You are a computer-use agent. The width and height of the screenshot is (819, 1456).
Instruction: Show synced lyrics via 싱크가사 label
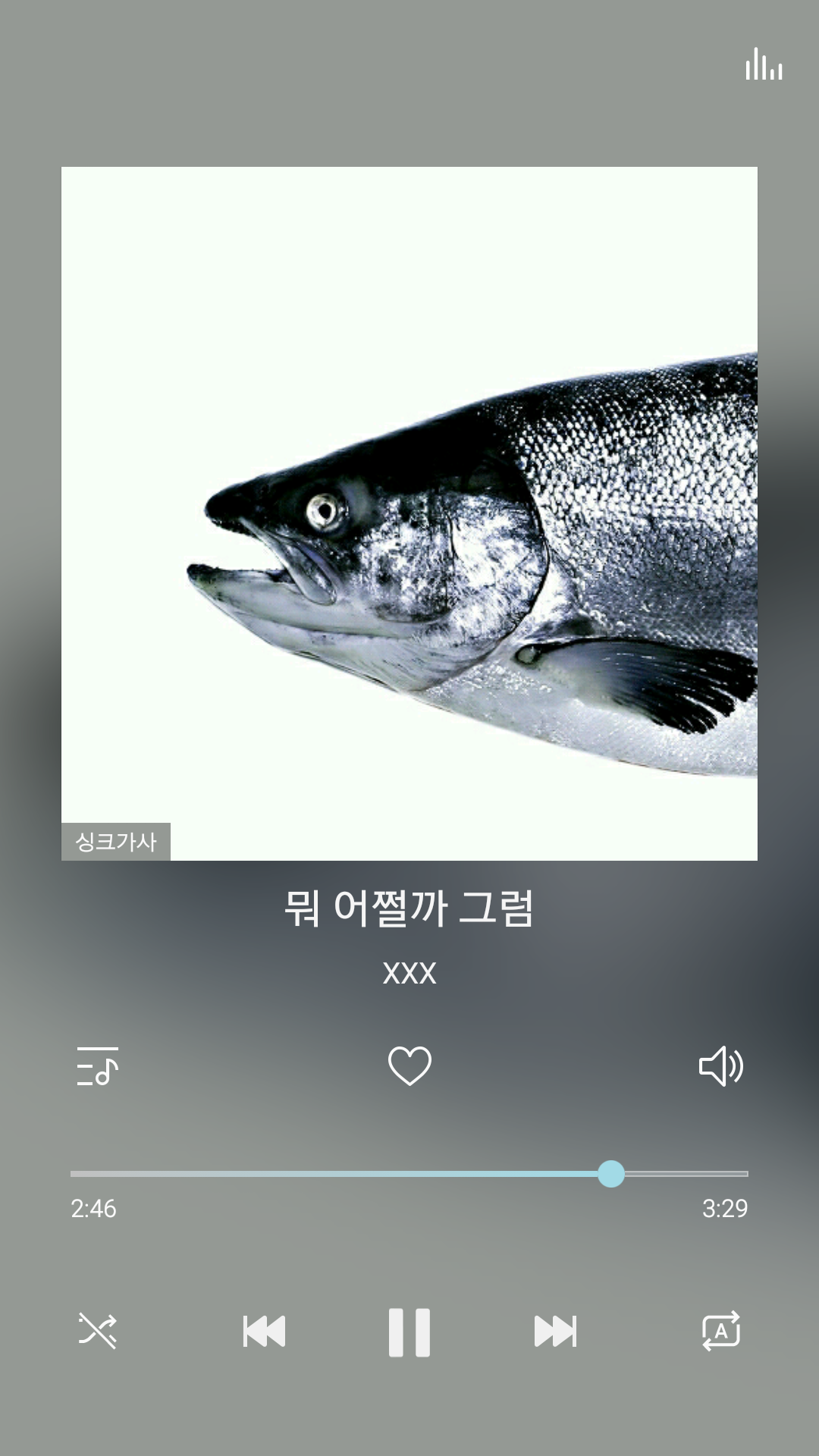click(x=116, y=842)
